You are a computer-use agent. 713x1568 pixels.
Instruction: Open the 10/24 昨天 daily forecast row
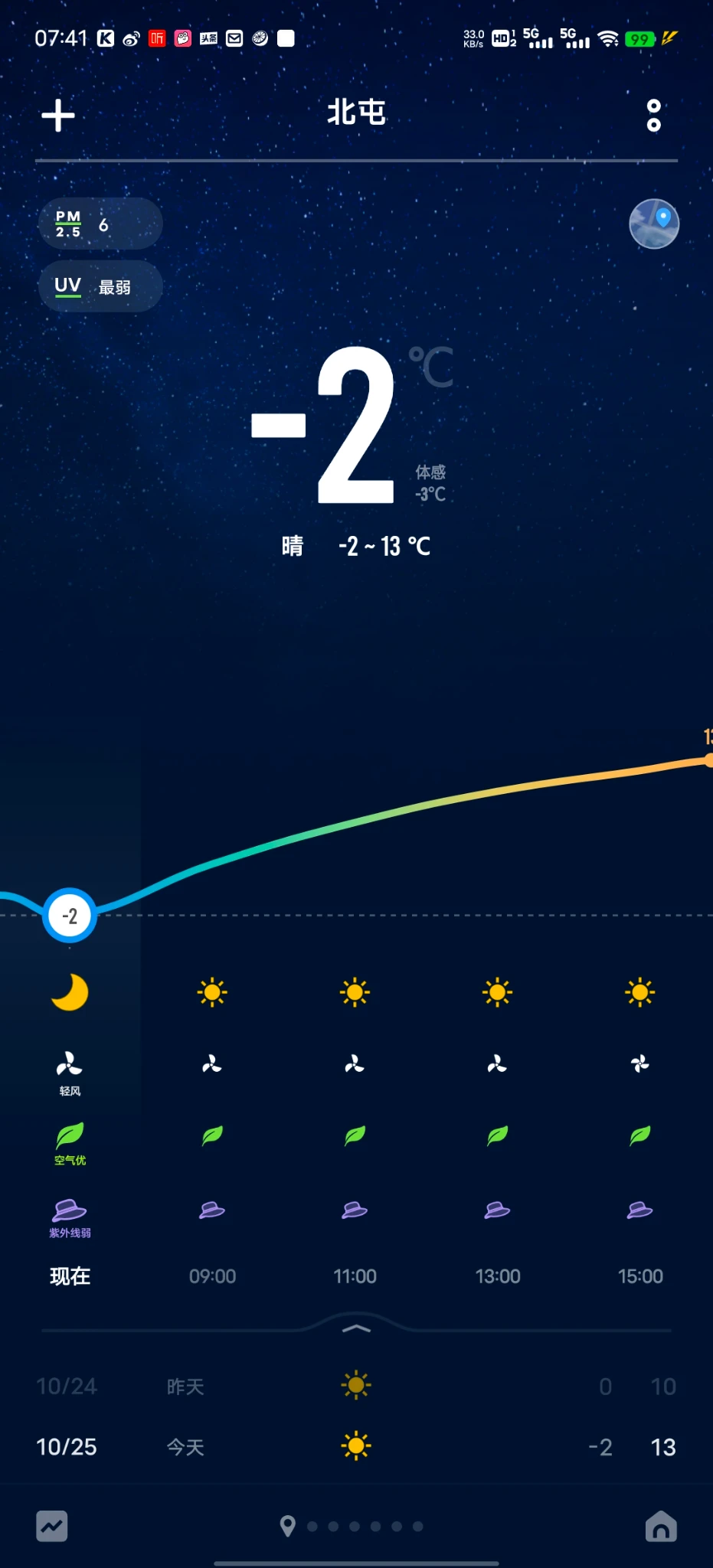pos(356,1386)
